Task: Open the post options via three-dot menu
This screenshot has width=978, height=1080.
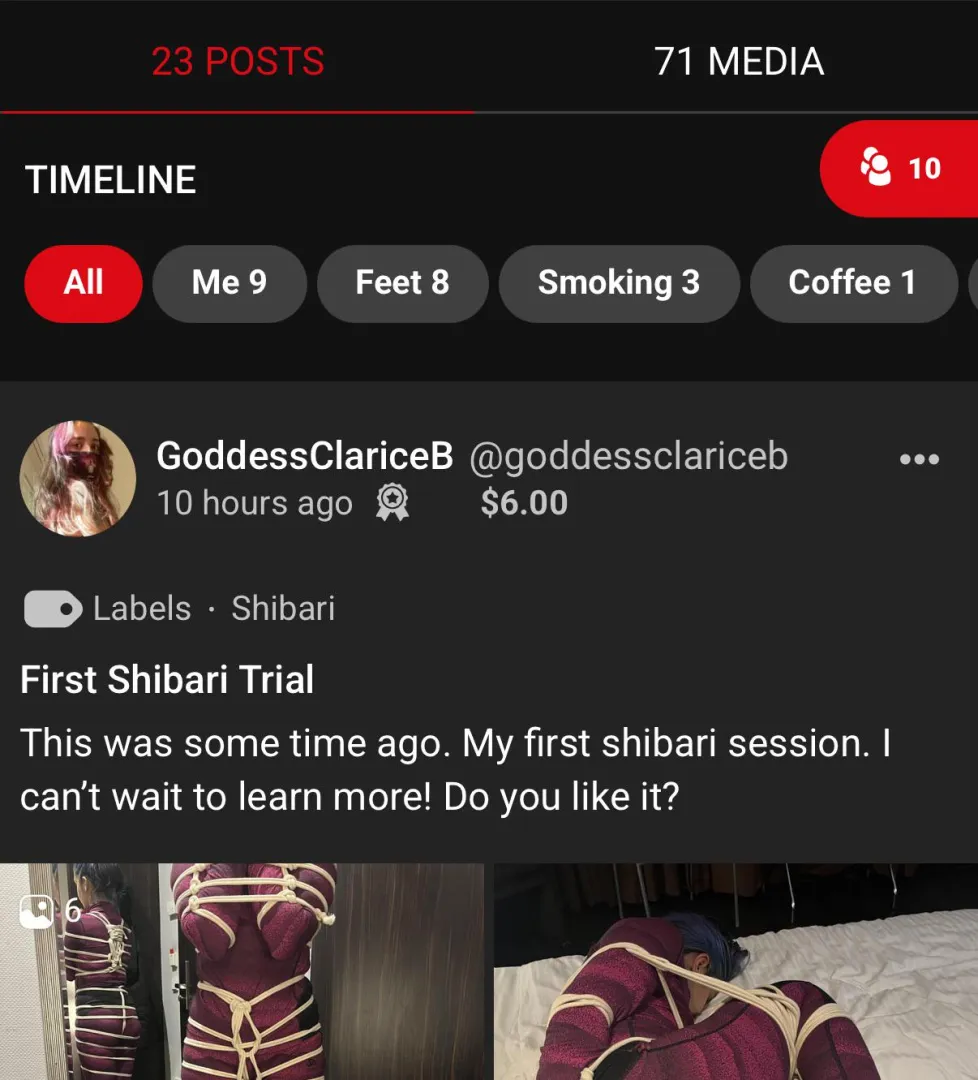Action: 918,459
